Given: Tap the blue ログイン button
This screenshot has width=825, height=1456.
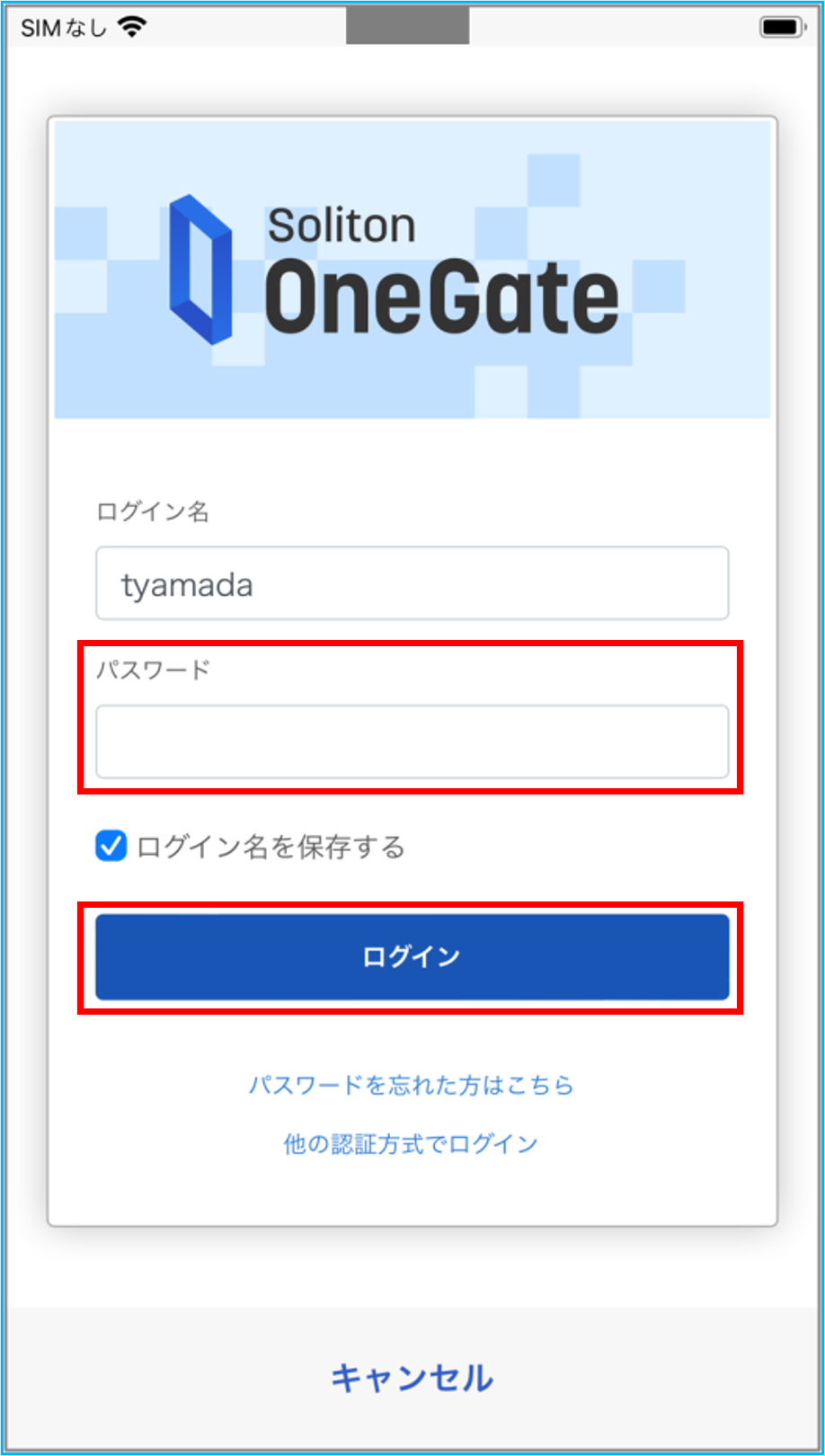Looking at the screenshot, I should point(412,957).
